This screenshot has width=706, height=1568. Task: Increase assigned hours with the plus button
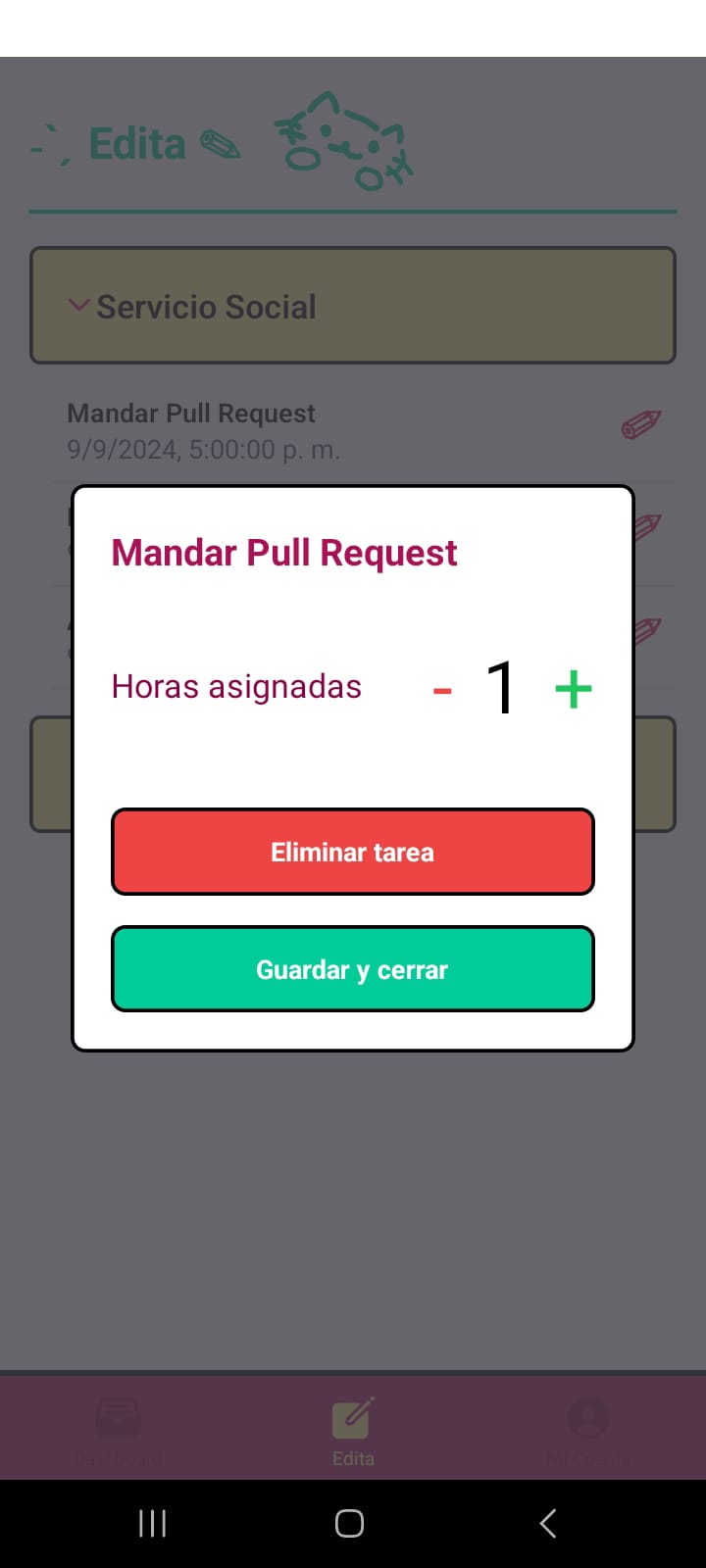tap(574, 689)
